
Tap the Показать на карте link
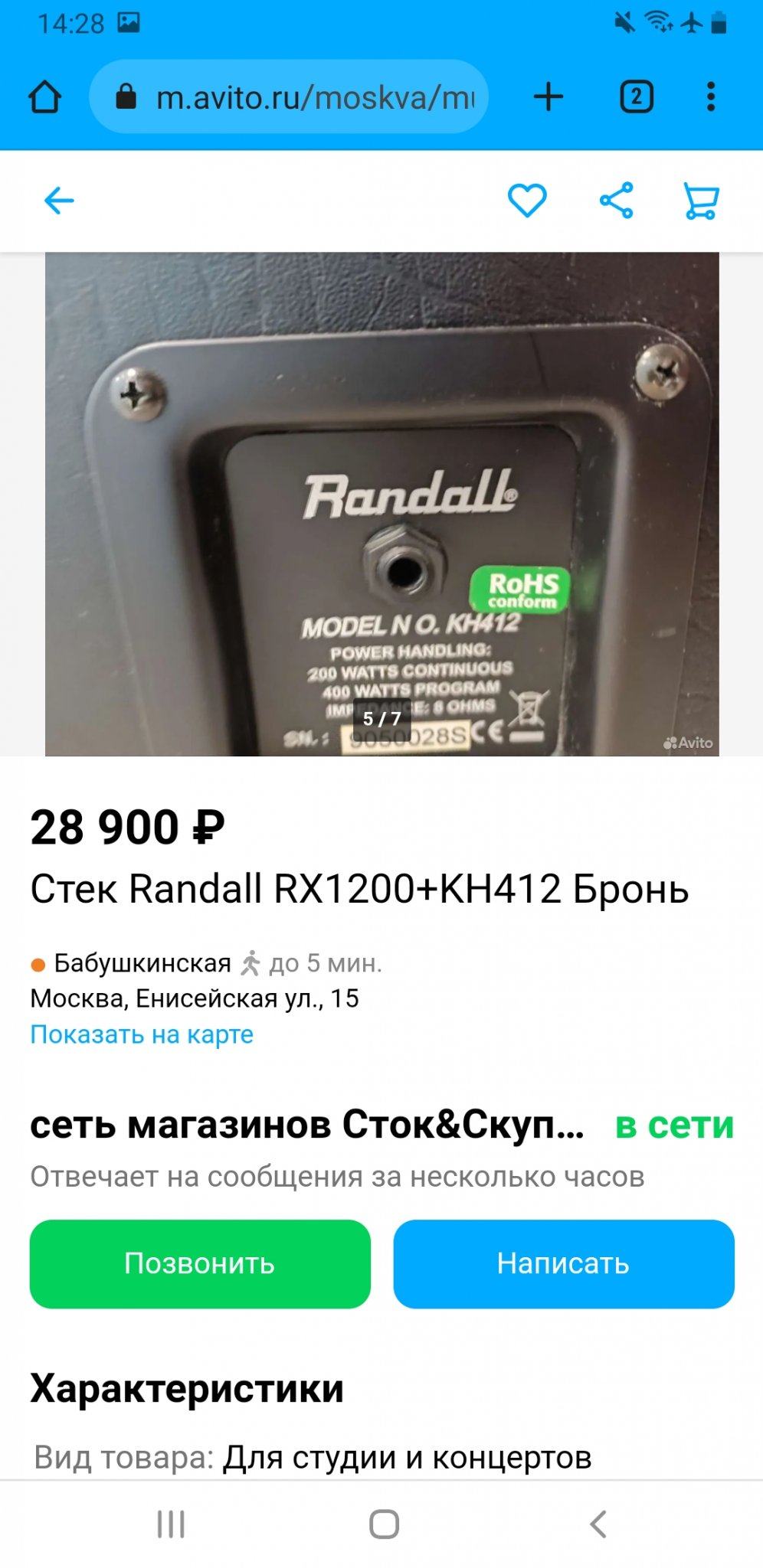142,1034
